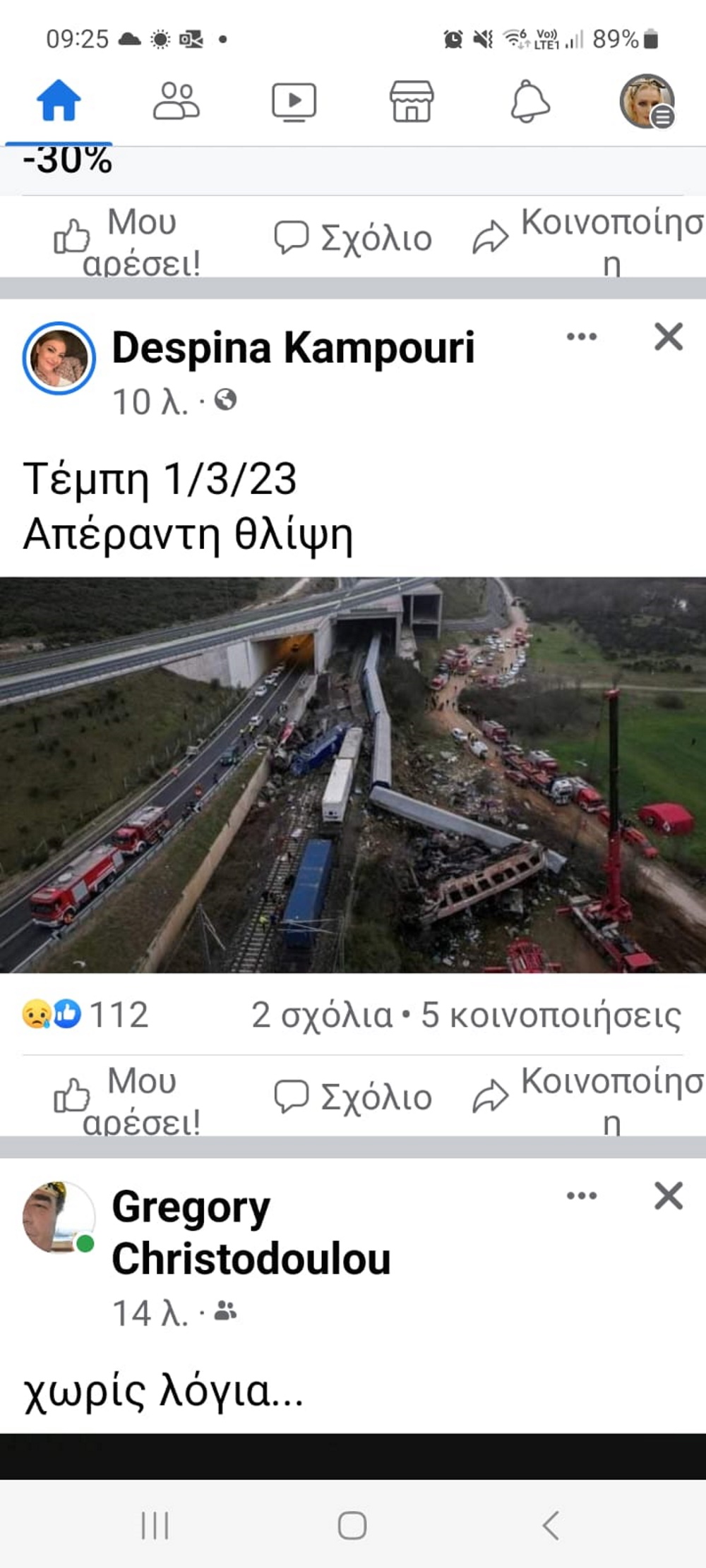Screen dimensions: 706x1568
Task: Open Gregory Christodoulou's profile by name
Action: [251, 1233]
